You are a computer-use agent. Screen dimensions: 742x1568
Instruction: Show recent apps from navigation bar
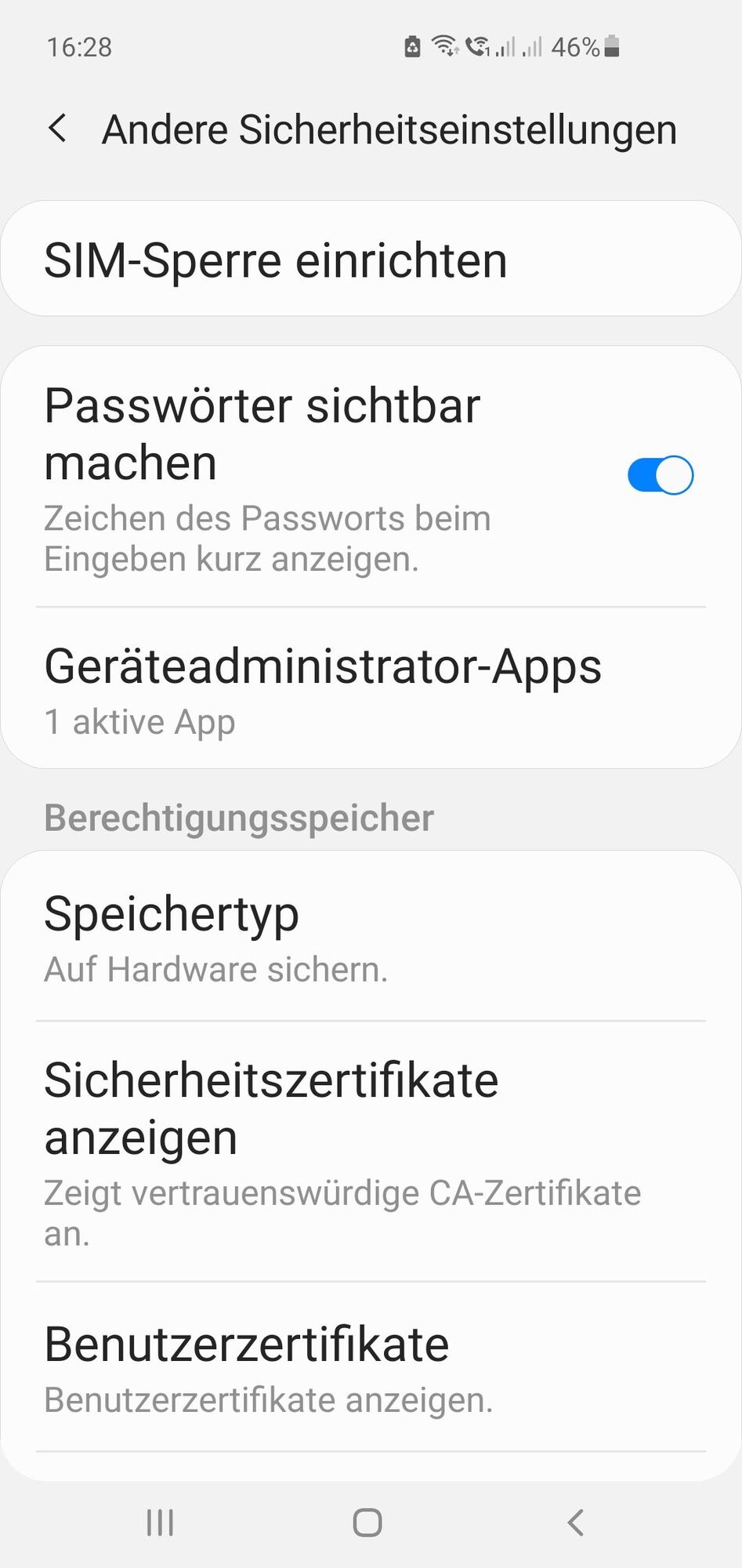click(161, 1523)
